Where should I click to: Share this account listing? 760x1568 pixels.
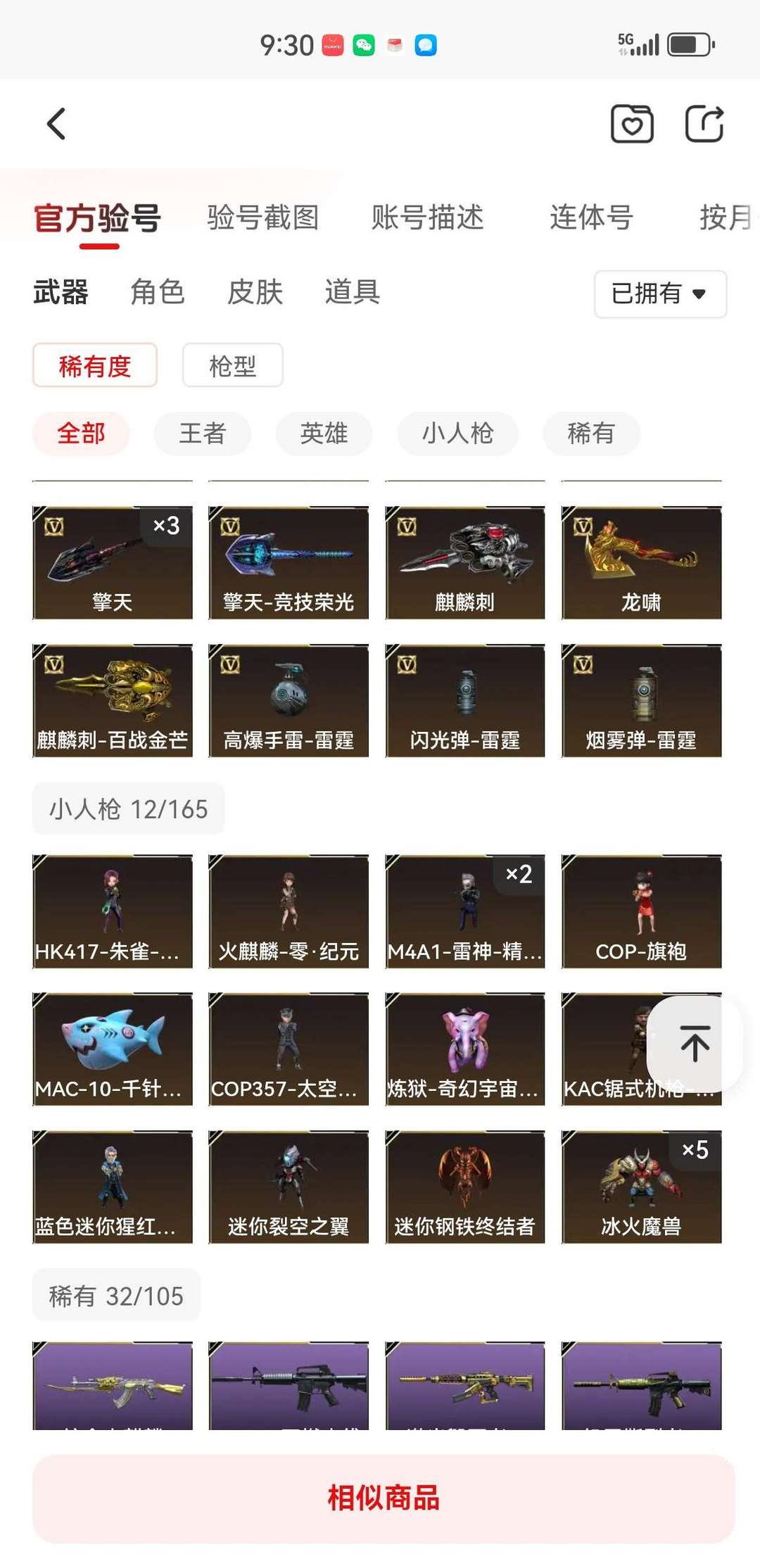pos(704,124)
